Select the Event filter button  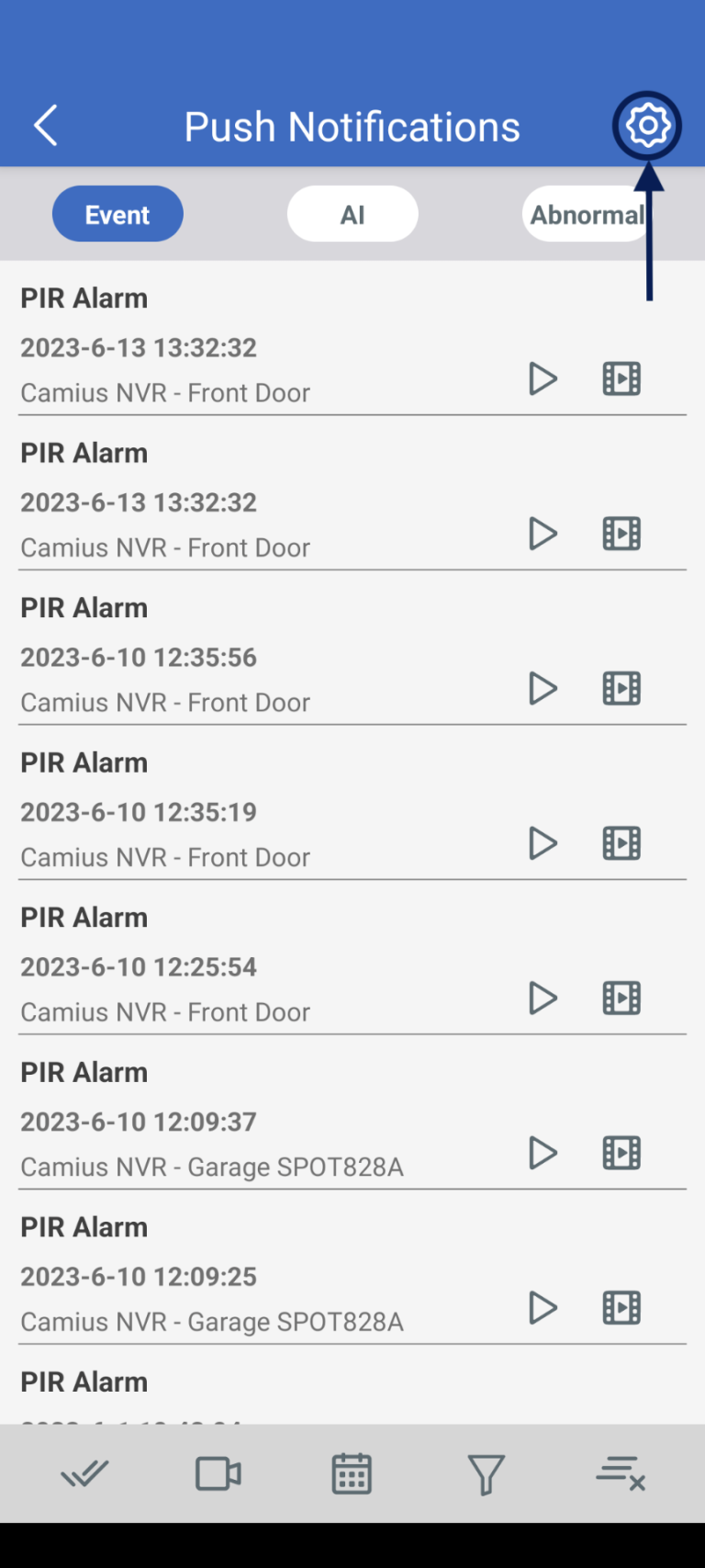[x=117, y=213]
